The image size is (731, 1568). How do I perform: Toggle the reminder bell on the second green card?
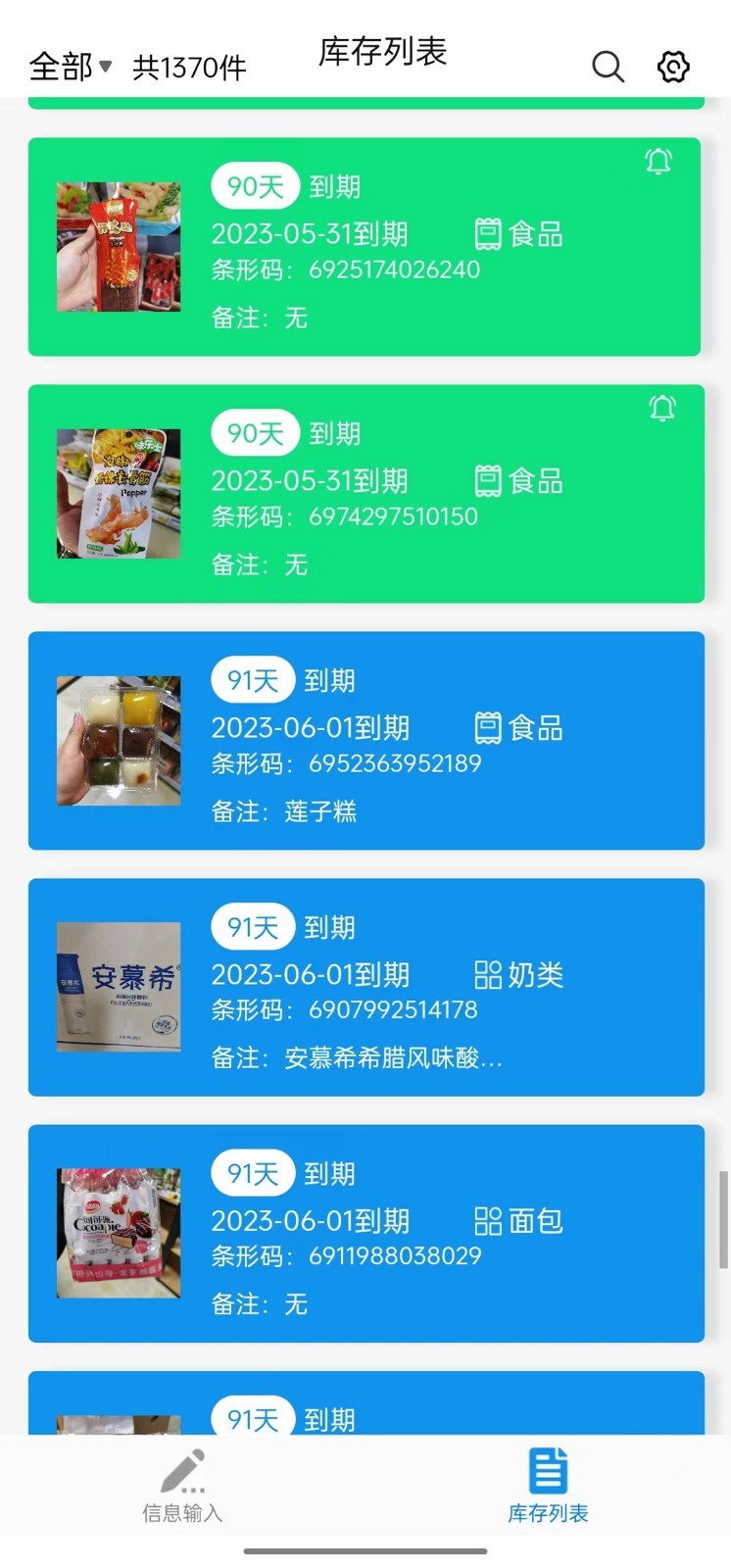tap(662, 409)
